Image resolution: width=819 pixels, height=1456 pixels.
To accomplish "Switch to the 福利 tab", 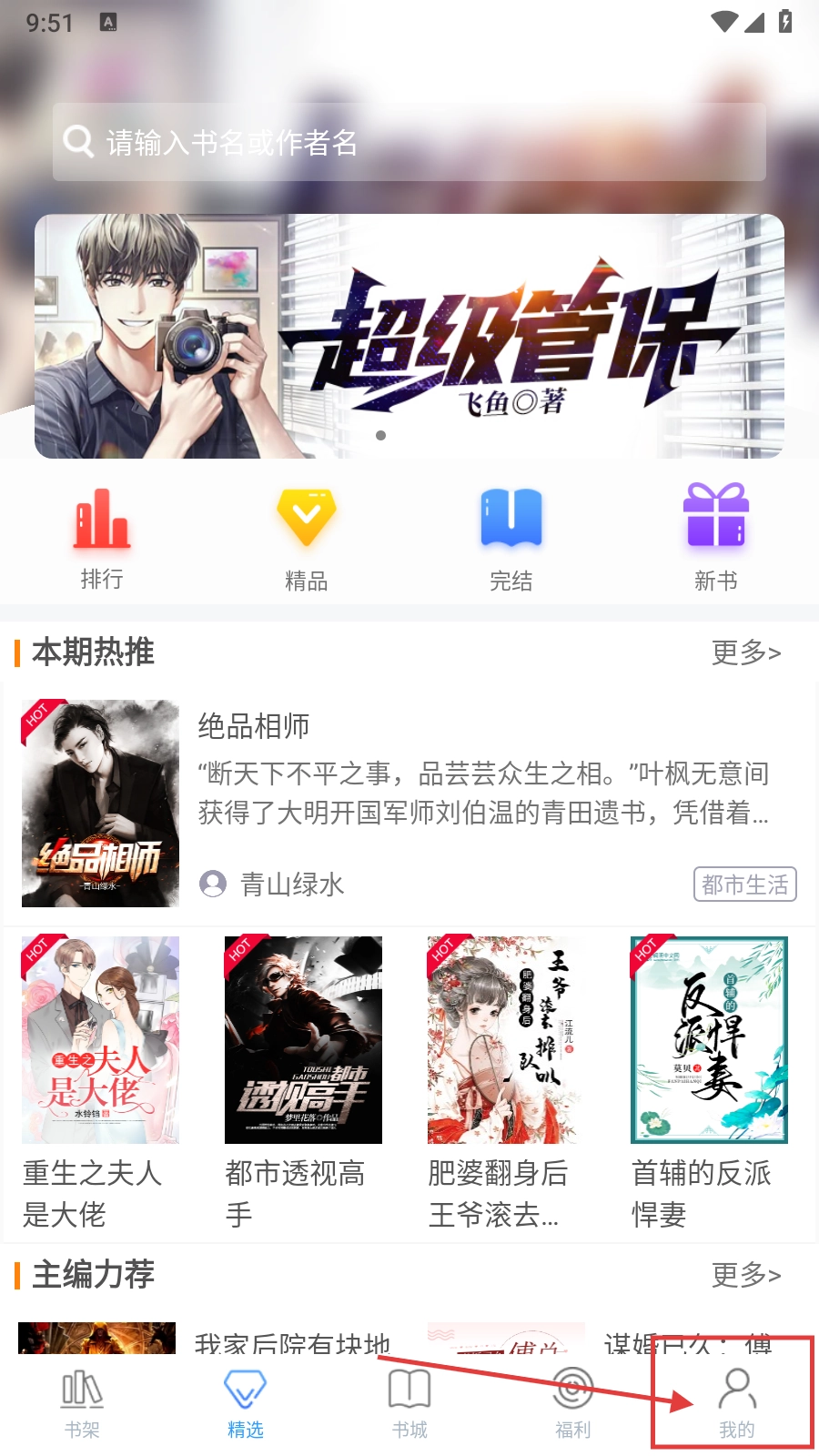I will [x=573, y=1404].
